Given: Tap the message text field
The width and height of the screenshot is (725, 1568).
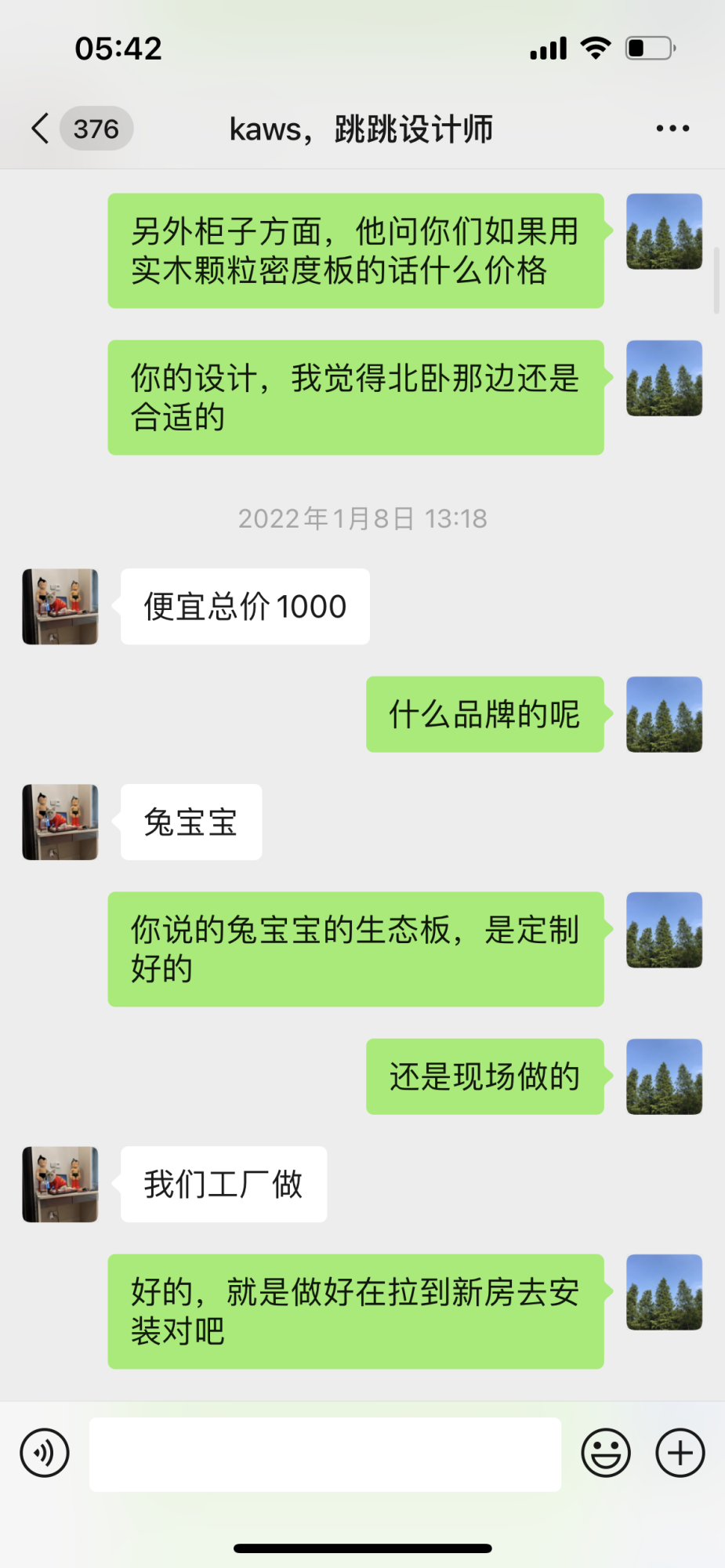Looking at the screenshot, I should point(324,1454).
